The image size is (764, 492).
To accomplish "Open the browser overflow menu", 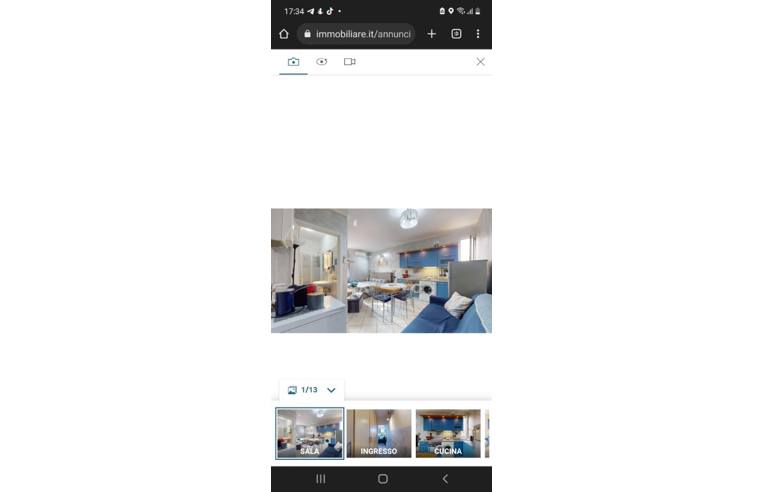I will pyautogui.click(x=478, y=34).
